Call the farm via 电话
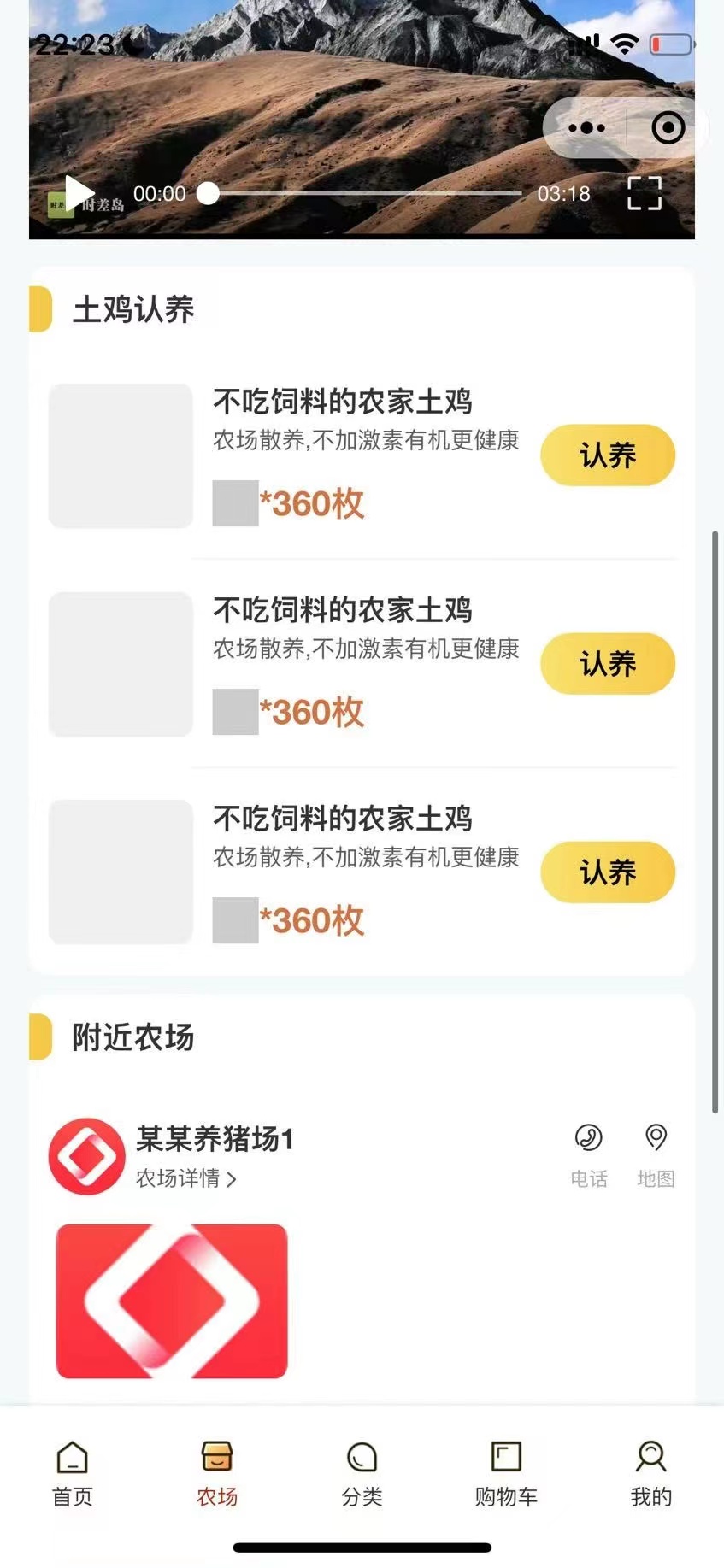 pos(589,1154)
